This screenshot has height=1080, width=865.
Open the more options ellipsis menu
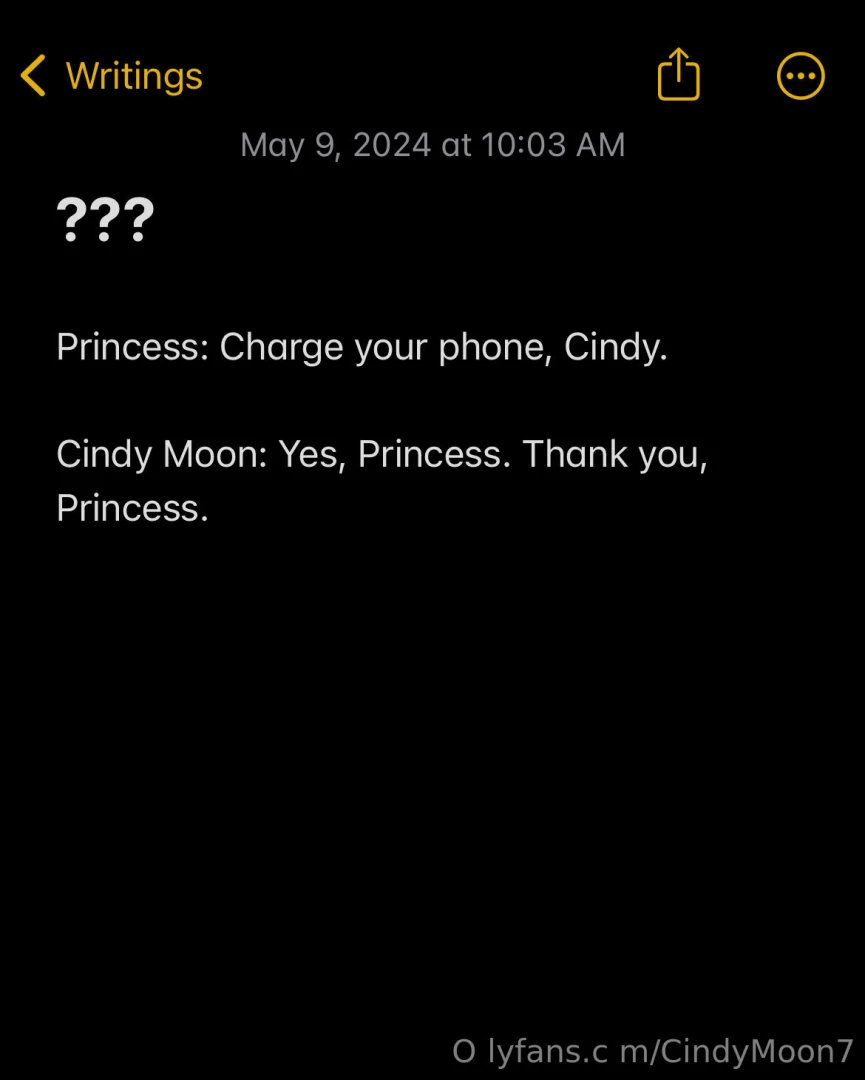click(800, 75)
